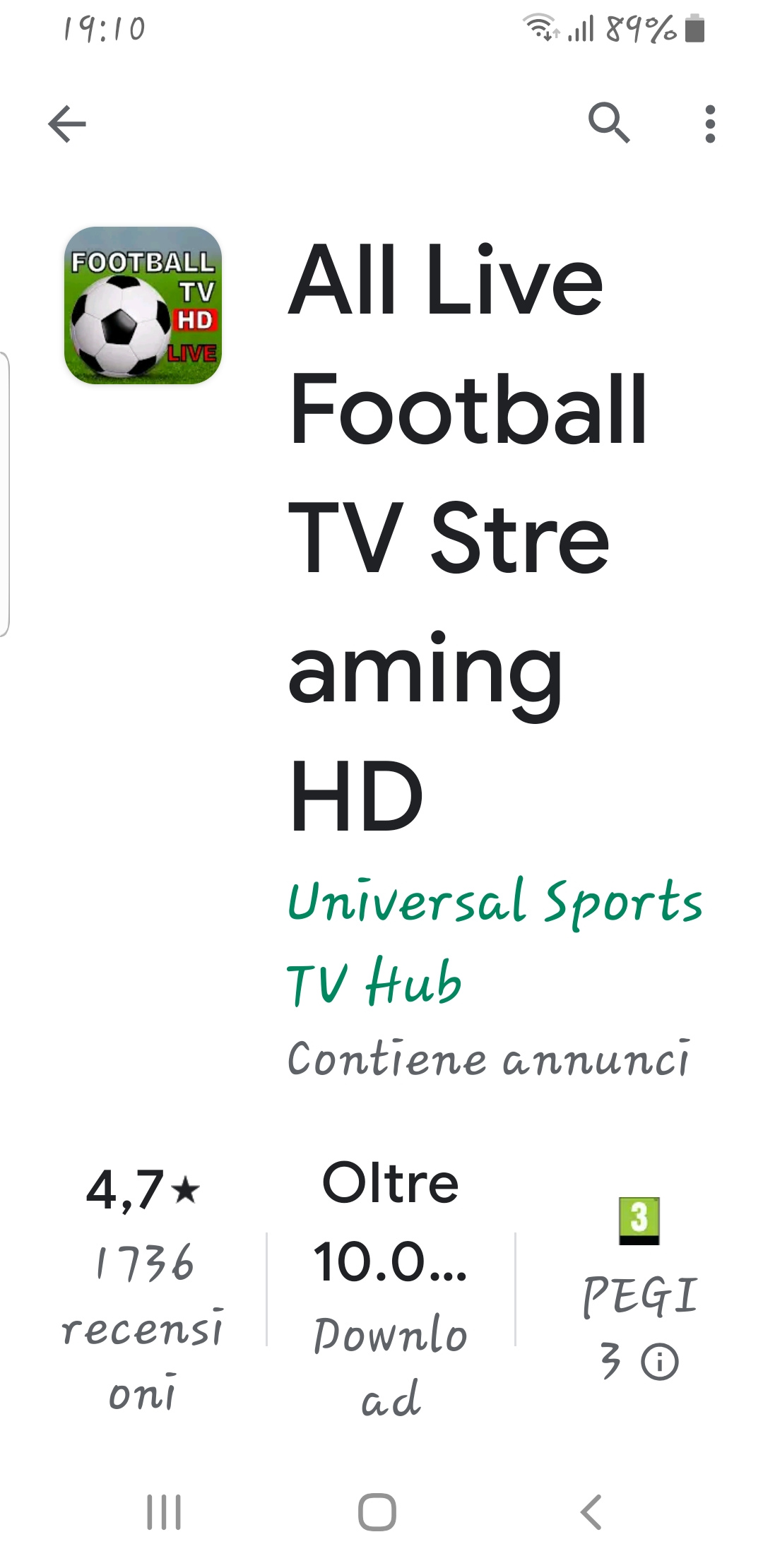View the 1736 recensioni rating section
Viewport: 763px width, 1568px height.
point(143,1289)
